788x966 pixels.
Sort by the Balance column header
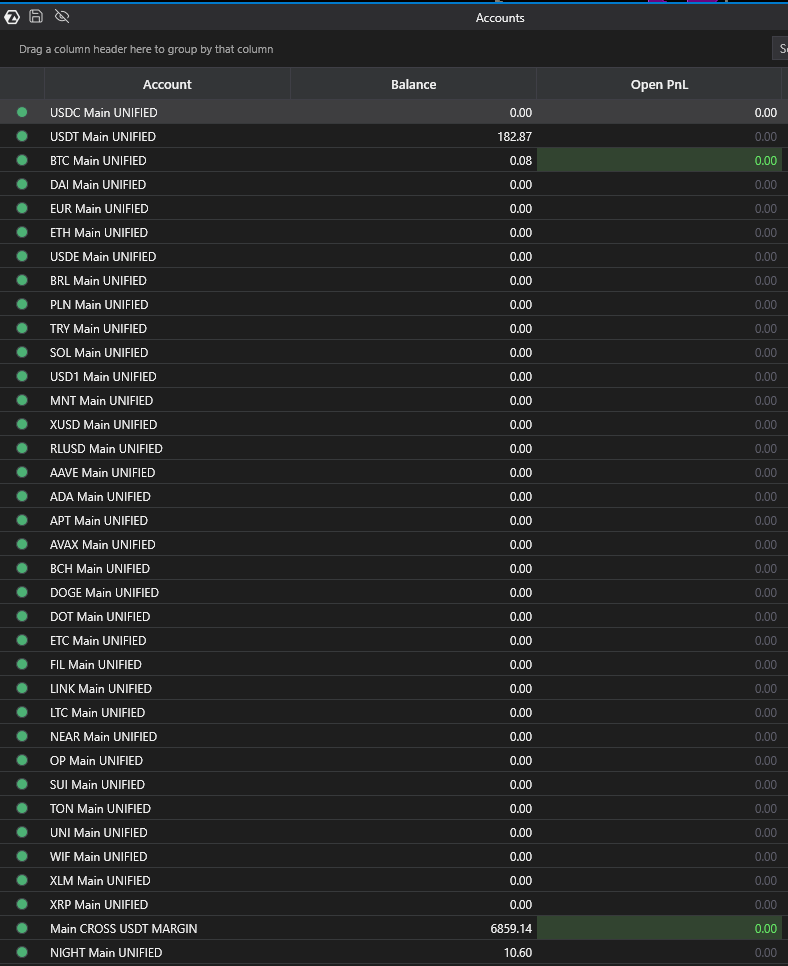(413, 84)
